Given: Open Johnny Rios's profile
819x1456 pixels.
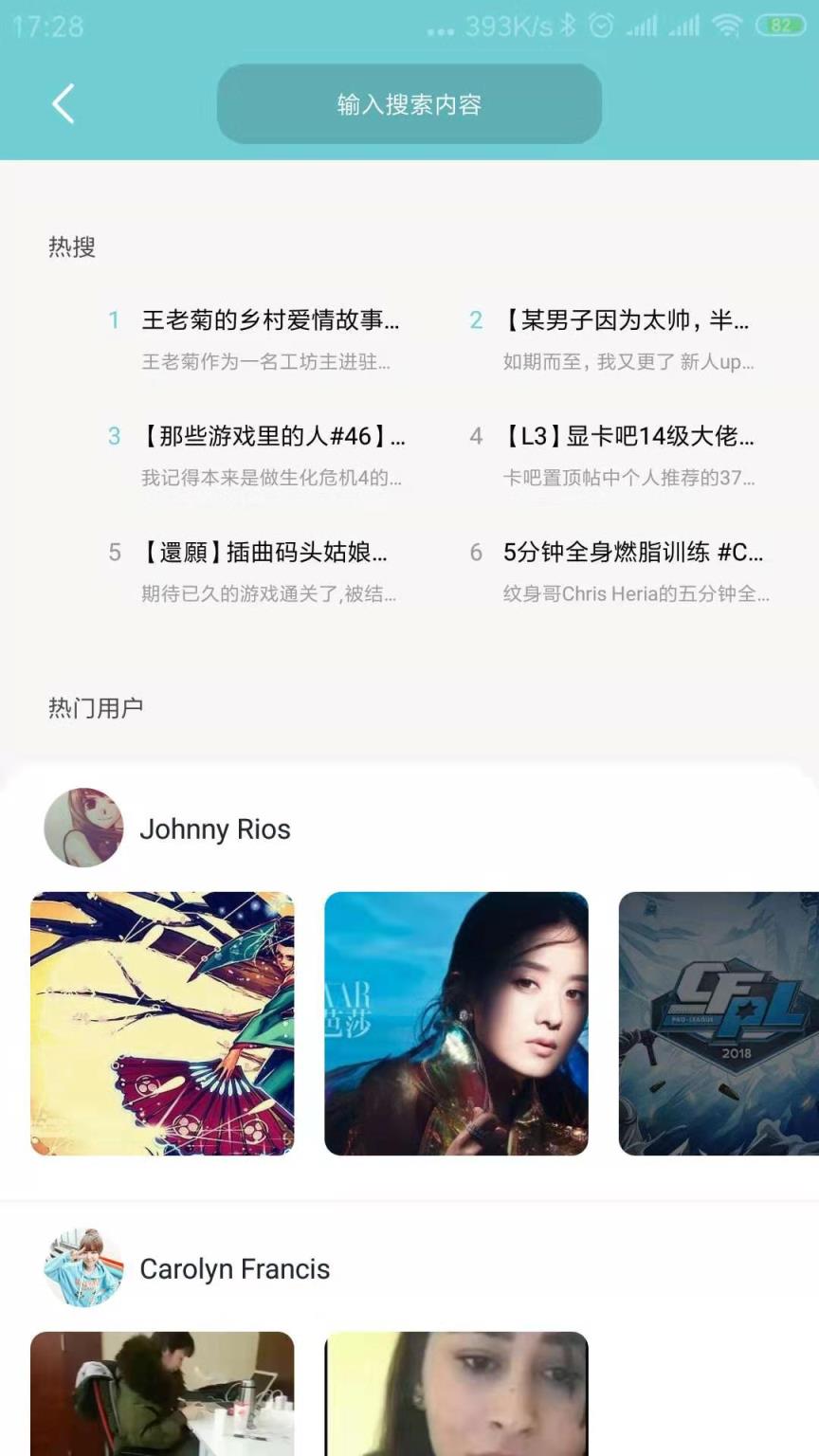Looking at the screenshot, I should 214,828.
